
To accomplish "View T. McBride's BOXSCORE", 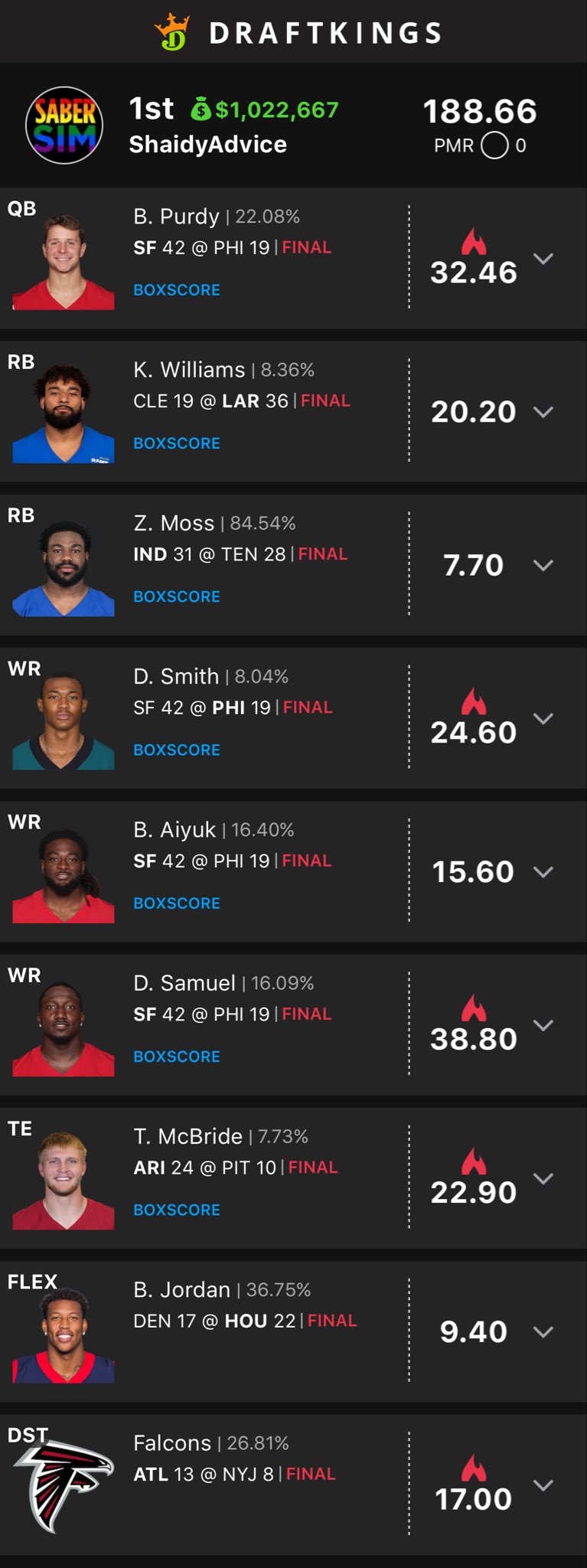I will (177, 1210).
